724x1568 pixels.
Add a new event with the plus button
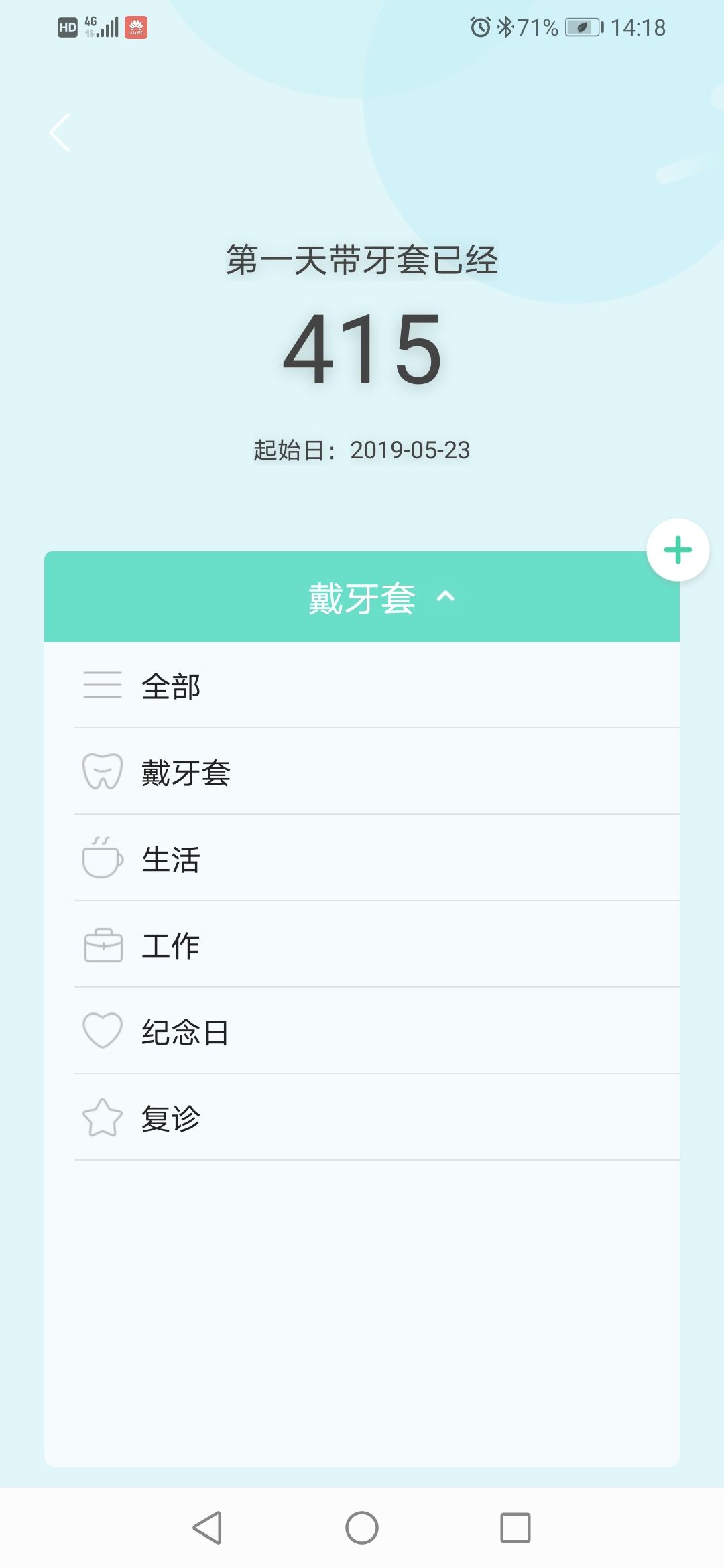pos(678,550)
